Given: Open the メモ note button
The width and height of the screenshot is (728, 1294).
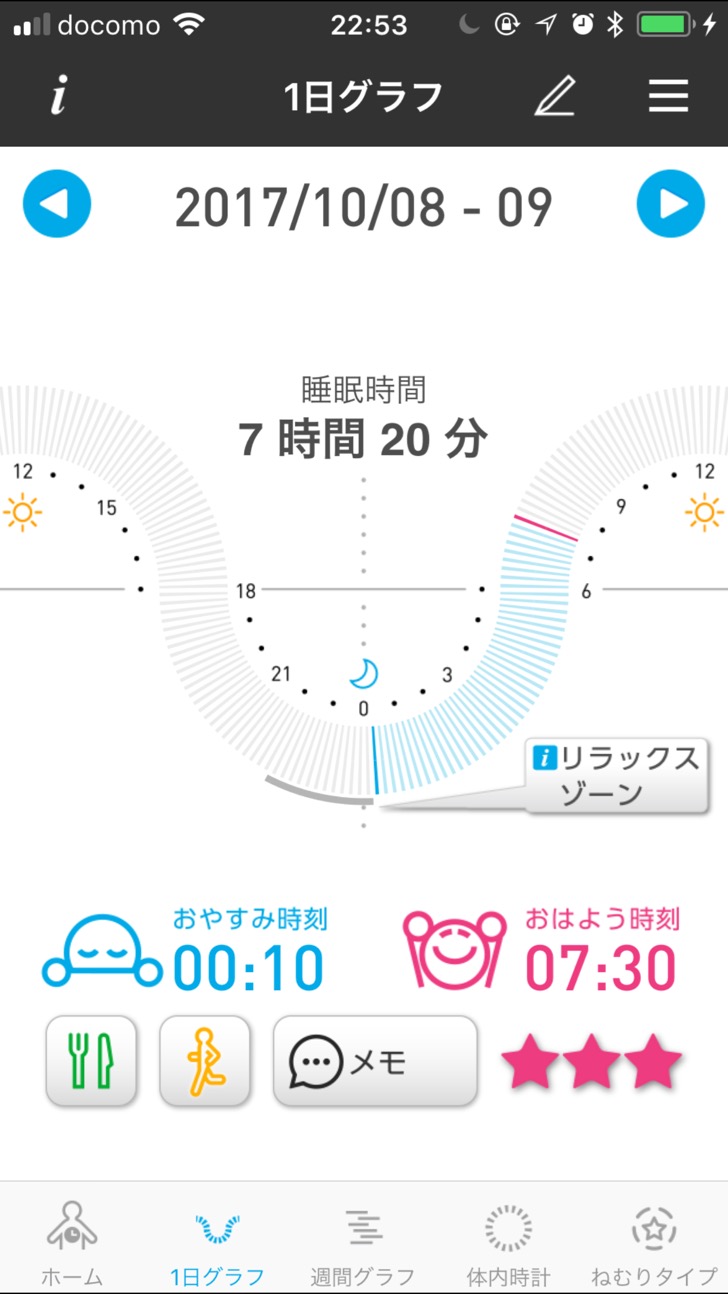Looking at the screenshot, I should (375, 1061).
